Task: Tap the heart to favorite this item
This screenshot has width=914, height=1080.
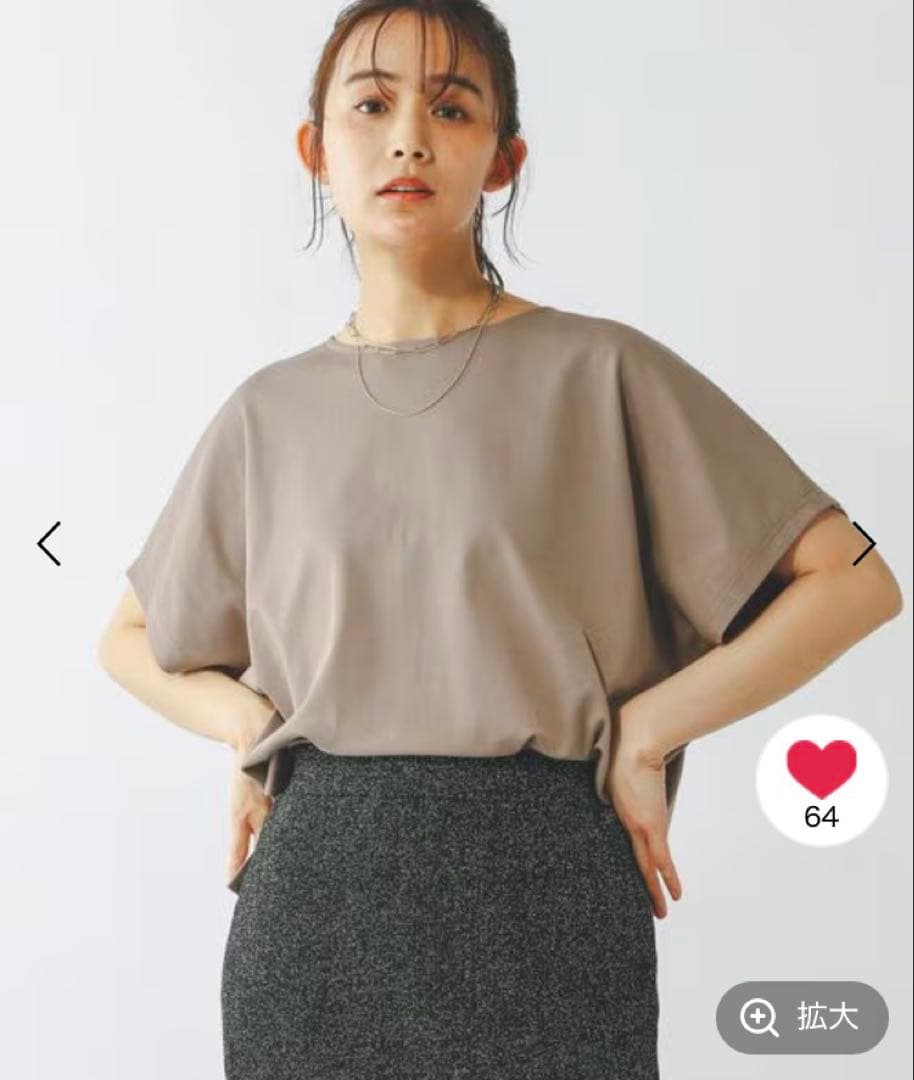Action: (x=822, y=780)
